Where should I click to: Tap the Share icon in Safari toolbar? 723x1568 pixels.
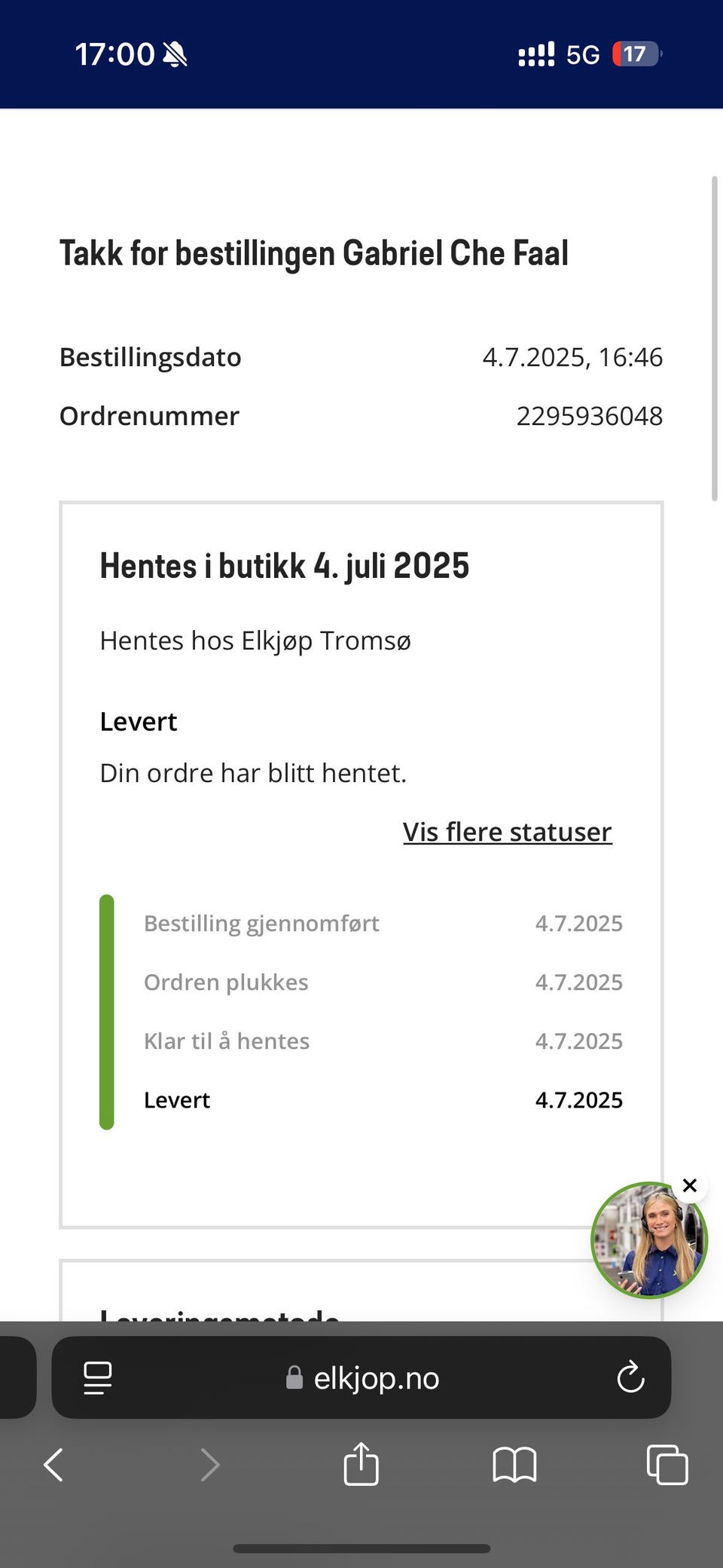pos(361,1463)
